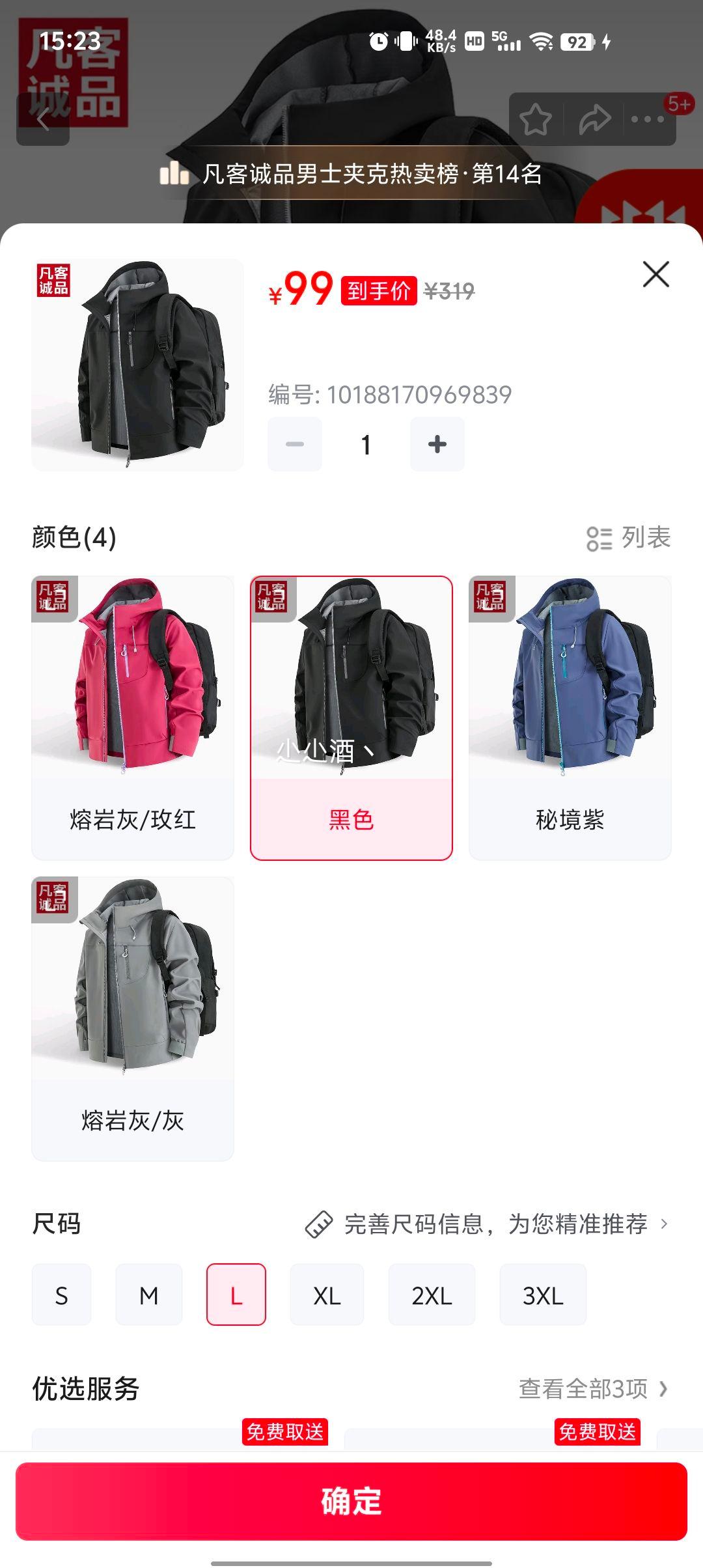Tap the favorite star icon

[x=536, y=119]
